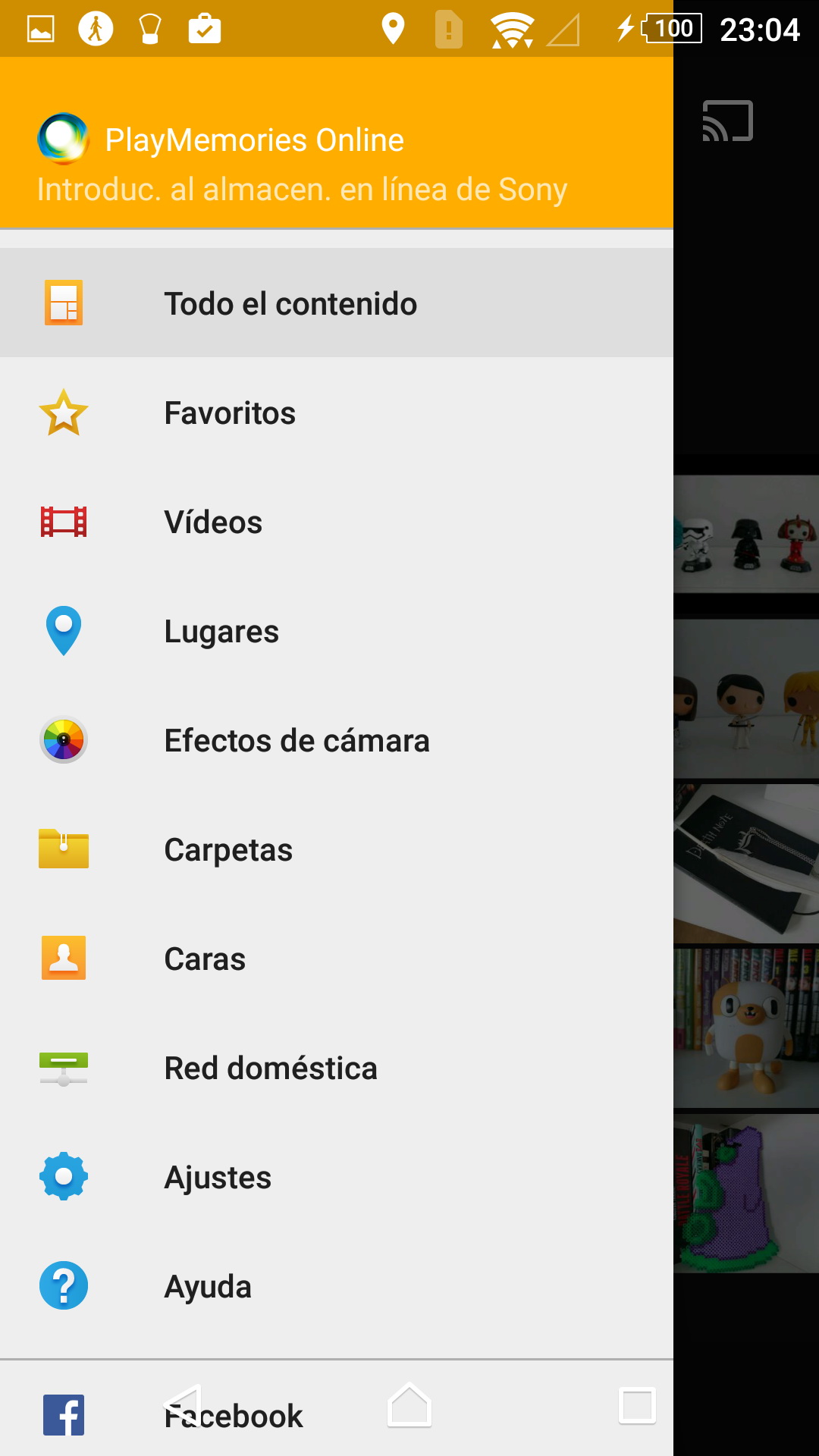Screen dimensions: 819x1456
Task: Open Favoritos
Action: coord(230,413)
